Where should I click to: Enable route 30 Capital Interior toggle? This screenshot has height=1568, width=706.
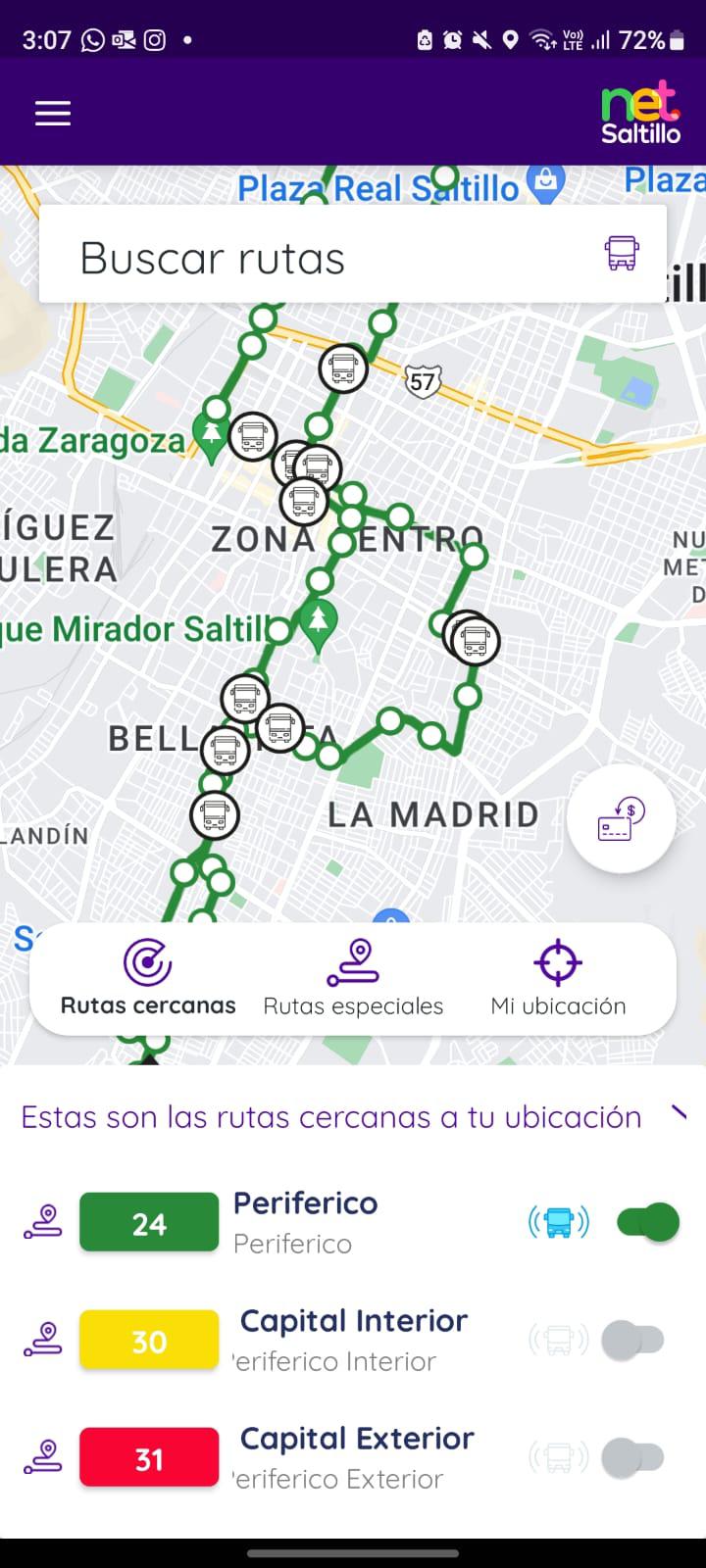point(633,1340)
